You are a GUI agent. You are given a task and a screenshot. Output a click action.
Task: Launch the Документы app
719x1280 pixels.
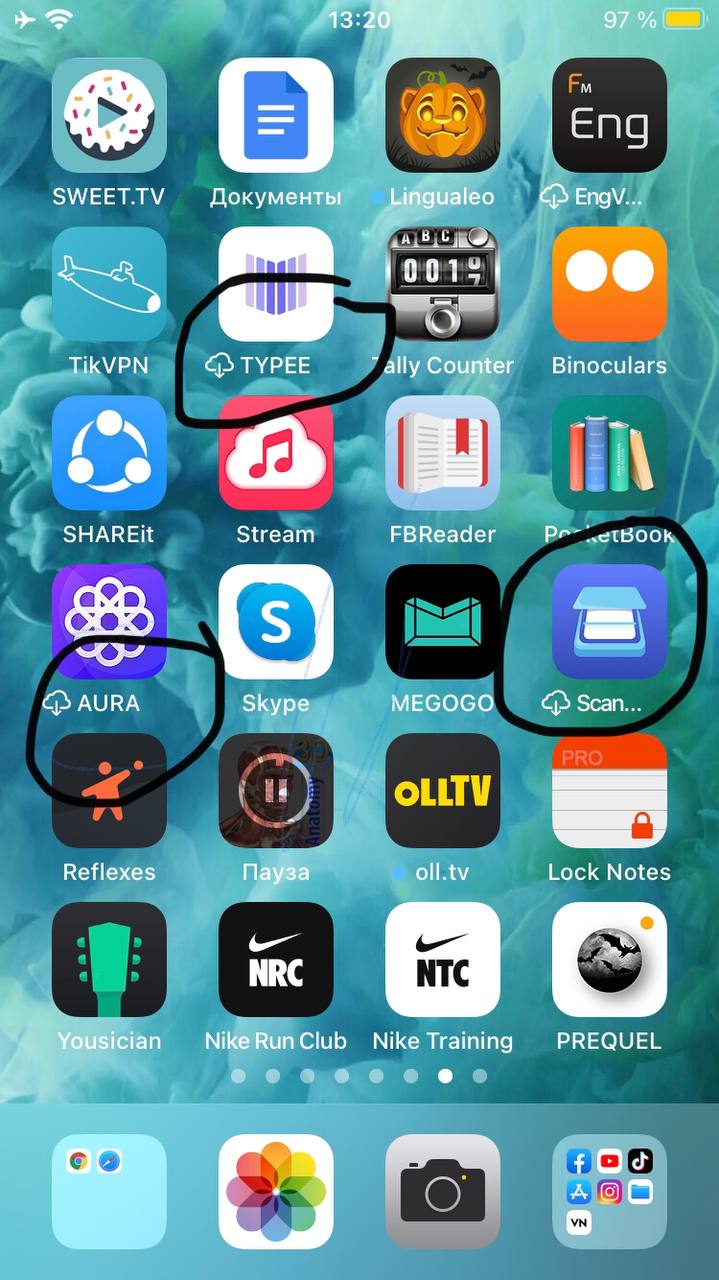tap(276, 115)
